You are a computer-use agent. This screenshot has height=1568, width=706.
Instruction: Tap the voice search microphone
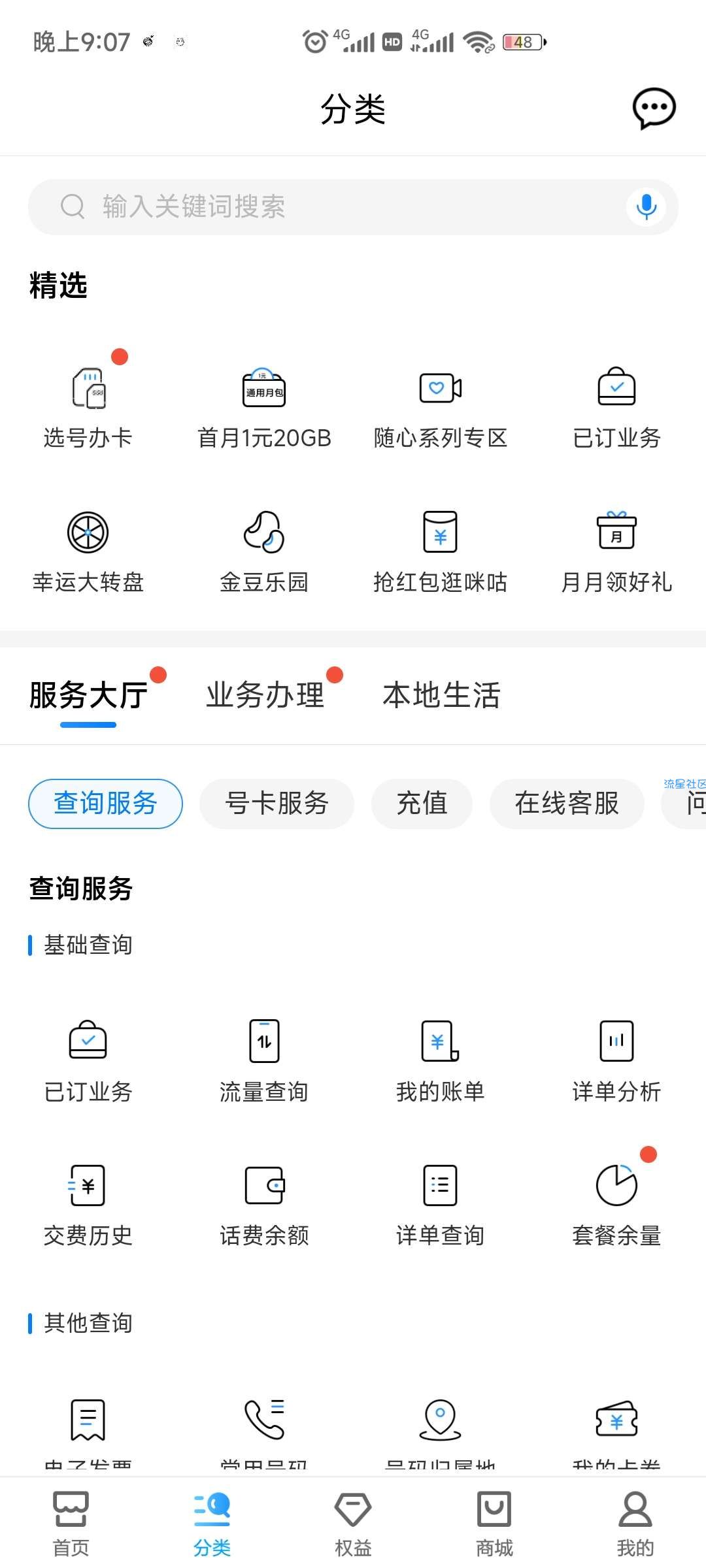pyautogui.click(x=646, y=206)
